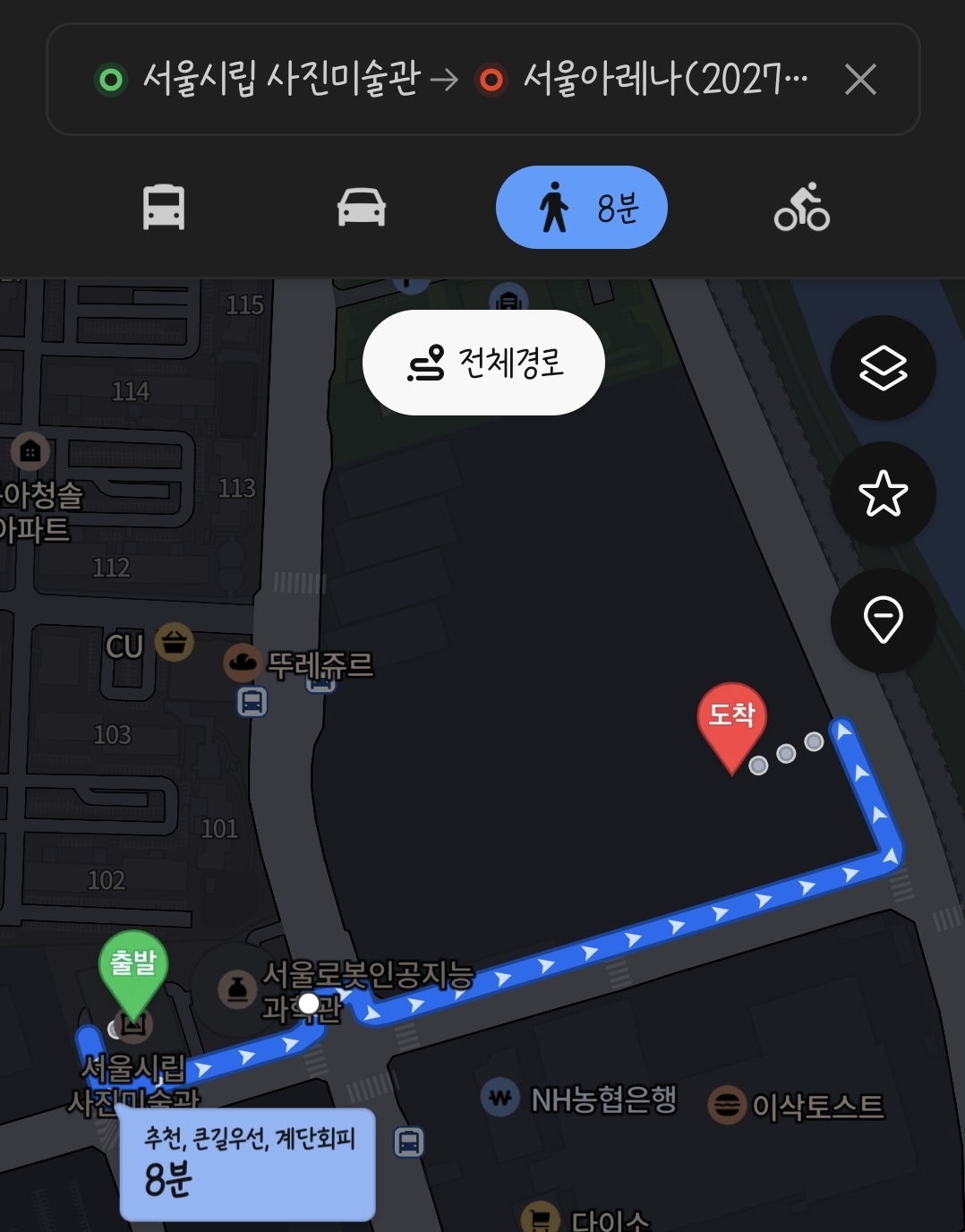
Task: Open favorites star button
Action: [883, 493]
